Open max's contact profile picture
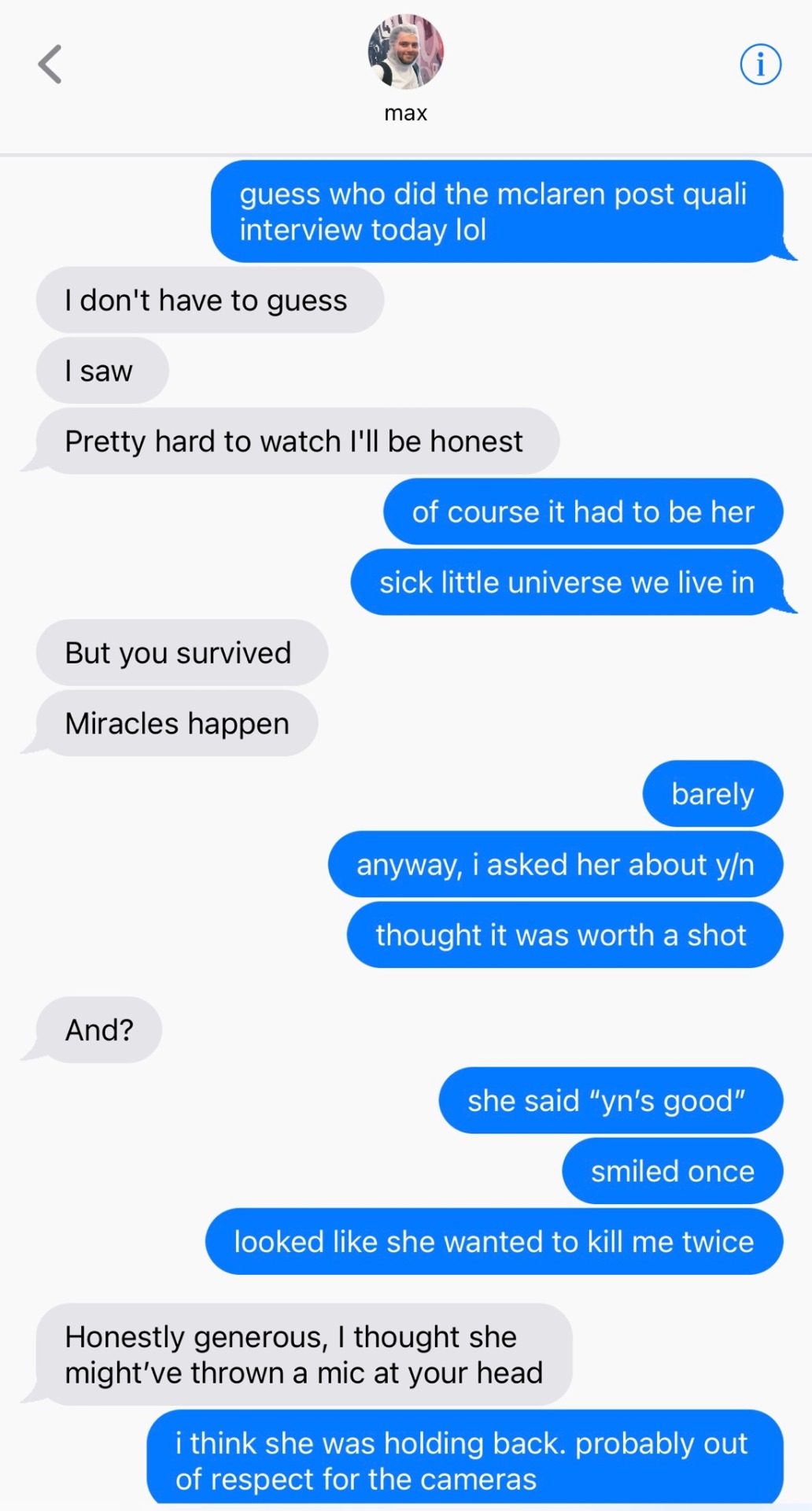Viewport: 812px width, 1511px height. [405, 52]
